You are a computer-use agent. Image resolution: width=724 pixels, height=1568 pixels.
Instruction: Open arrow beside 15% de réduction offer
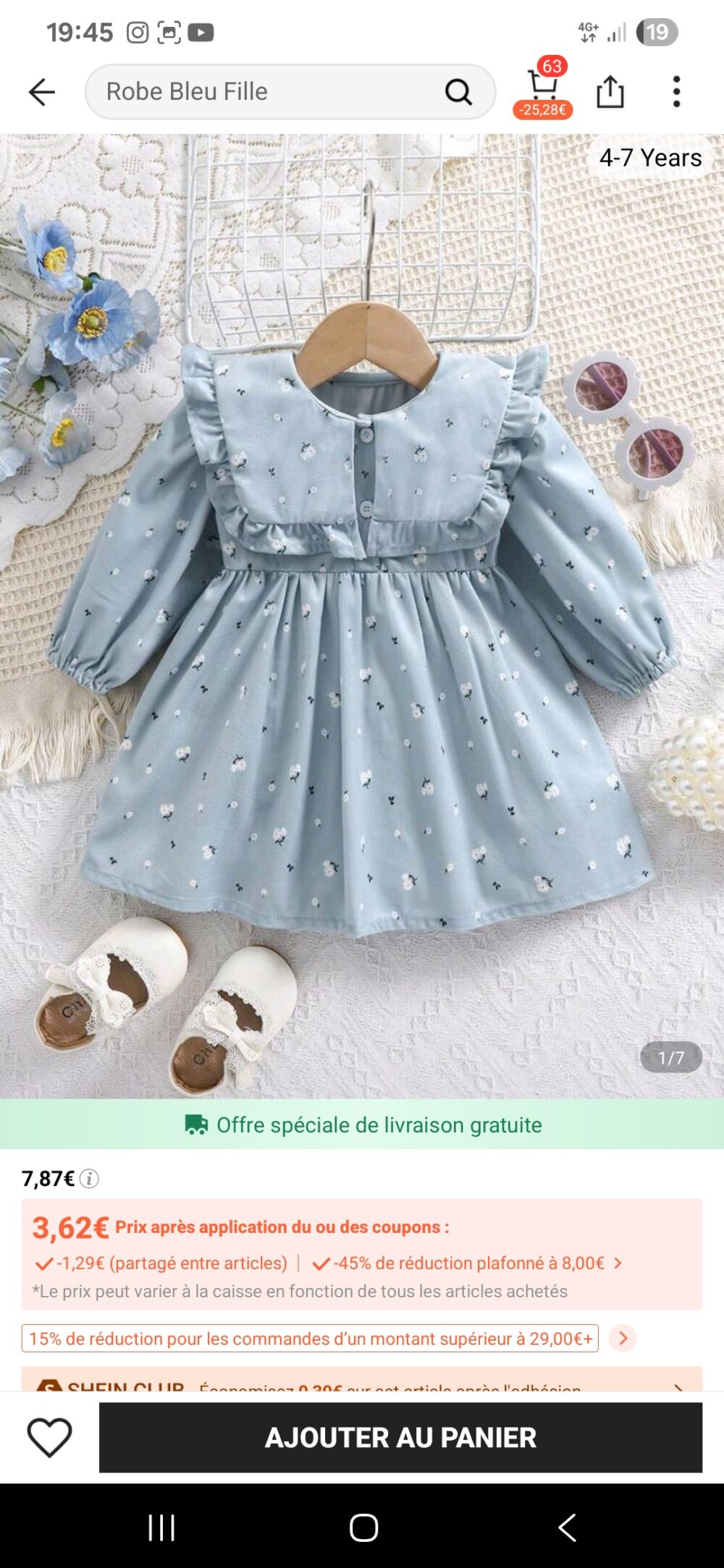623,1338
